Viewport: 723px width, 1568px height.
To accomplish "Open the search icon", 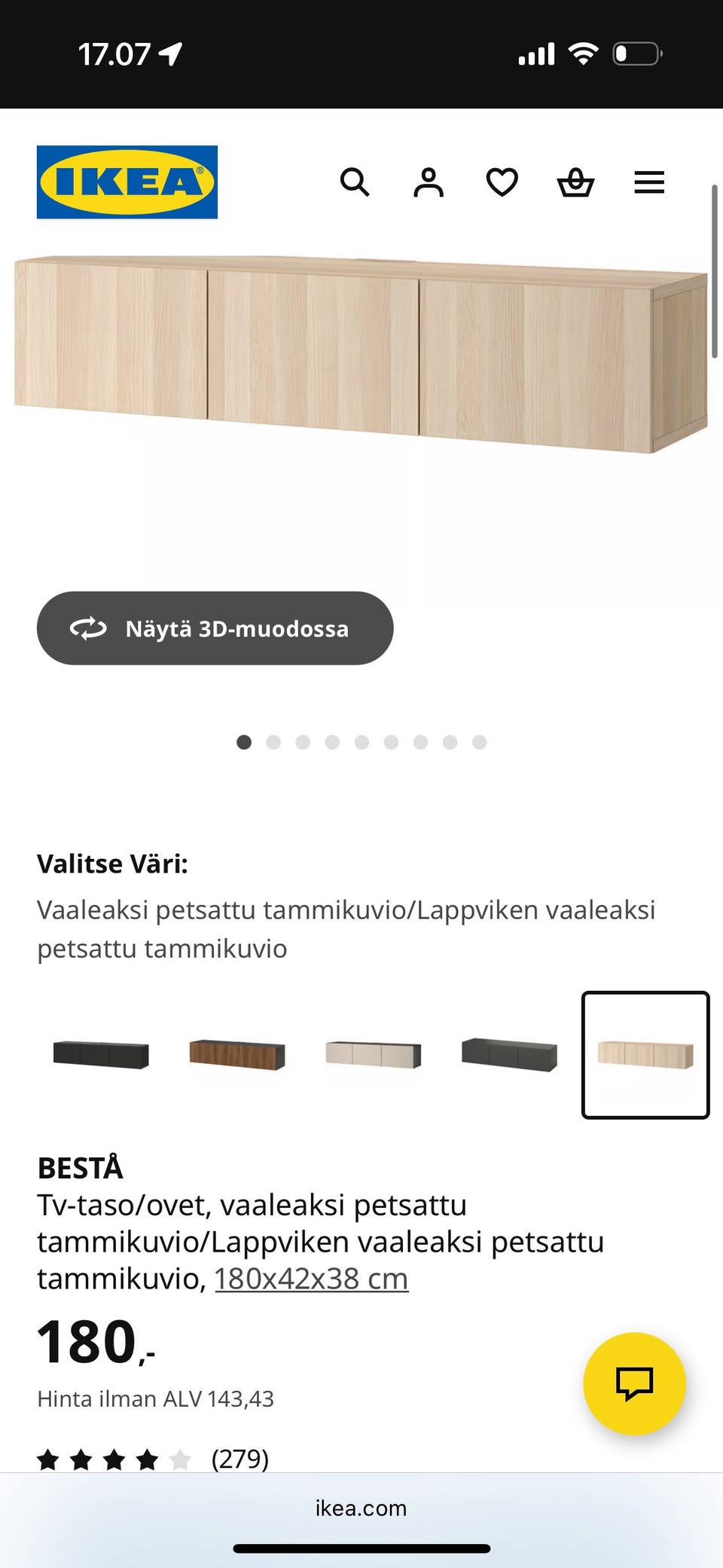I will pyautogui.click(x=354, y=182).
